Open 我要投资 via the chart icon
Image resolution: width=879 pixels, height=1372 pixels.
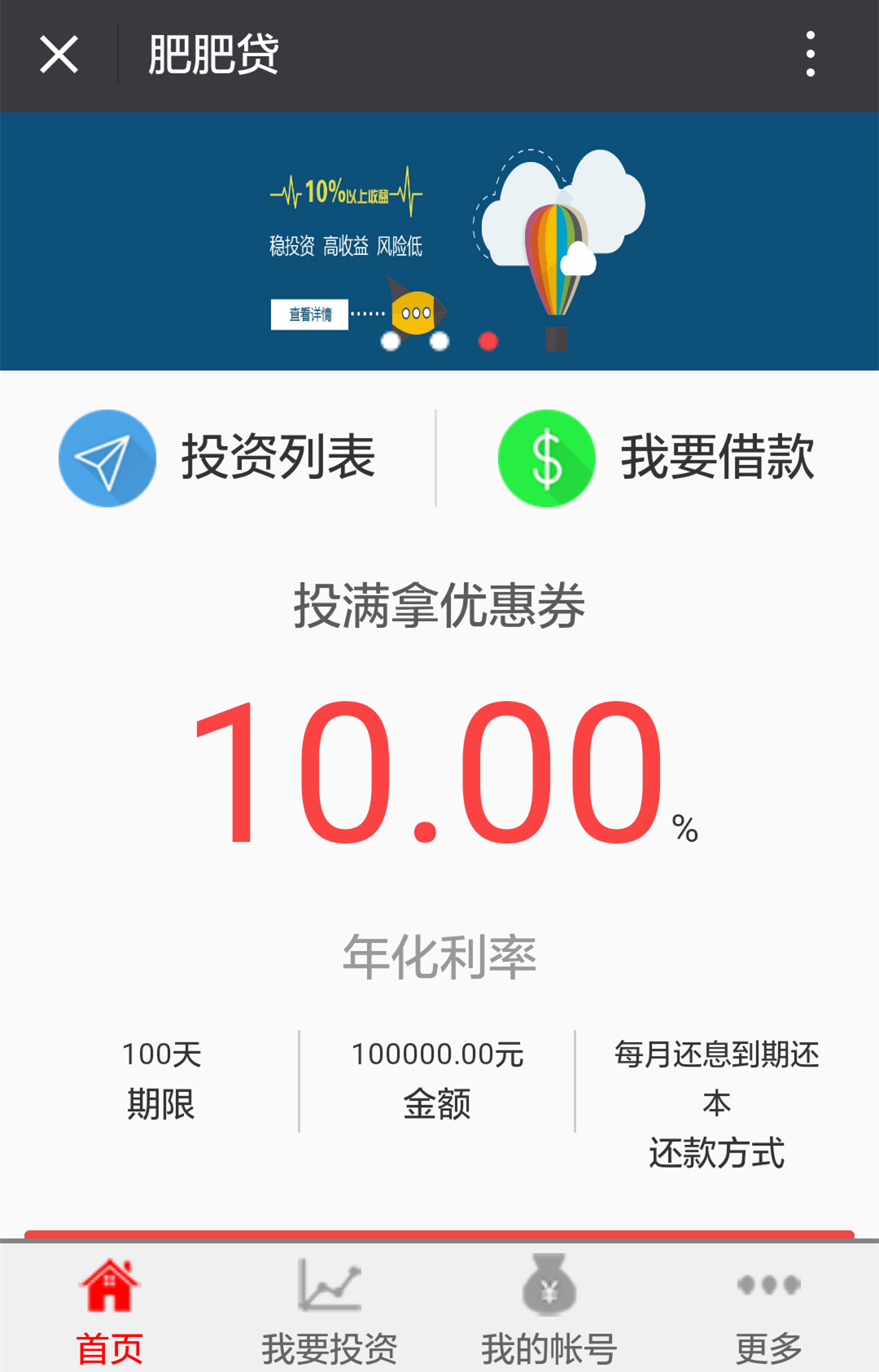(x=329, y=1282)
